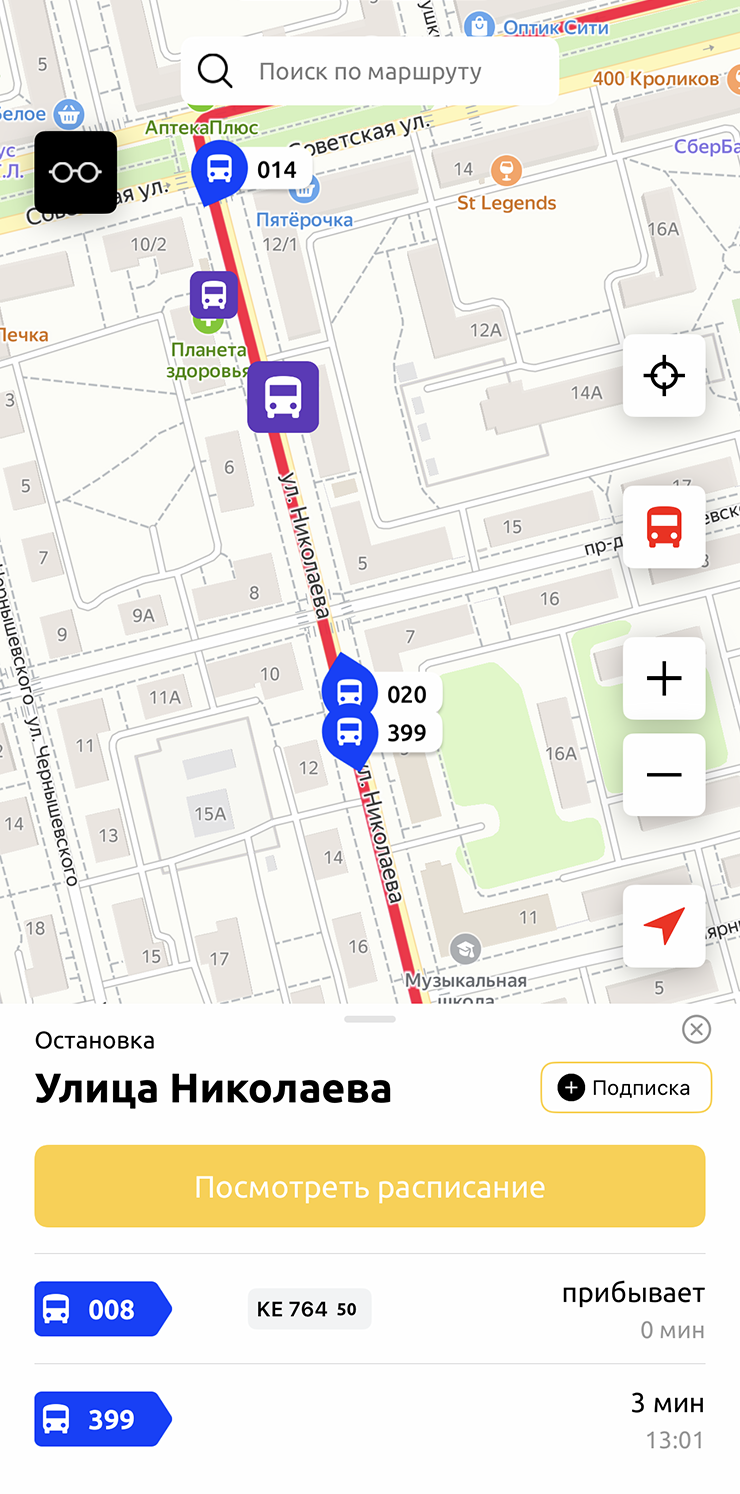Zoom in with the plus button
Screen dimensions: 740x1494
coord(663,679)
